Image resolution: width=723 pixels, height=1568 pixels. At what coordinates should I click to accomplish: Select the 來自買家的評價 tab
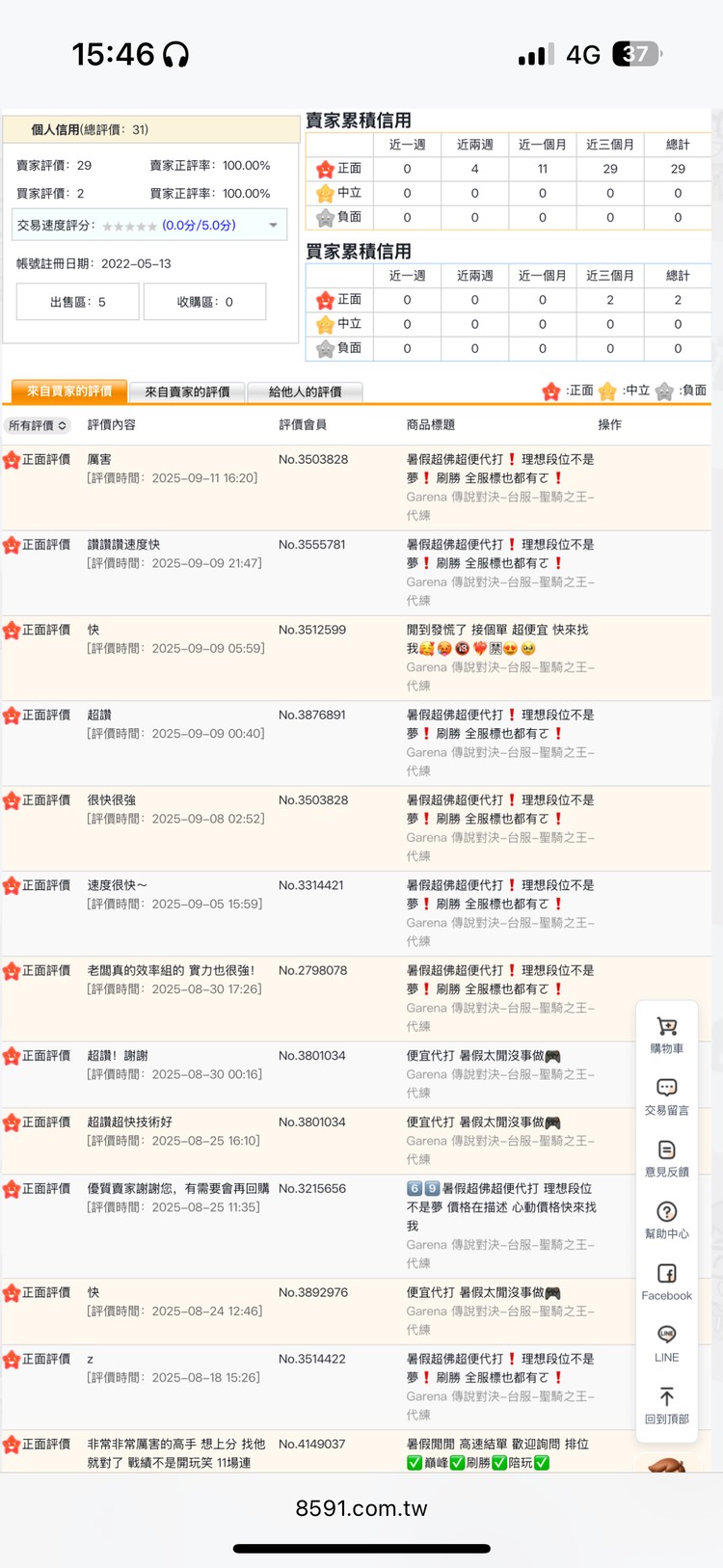point(69,392)
